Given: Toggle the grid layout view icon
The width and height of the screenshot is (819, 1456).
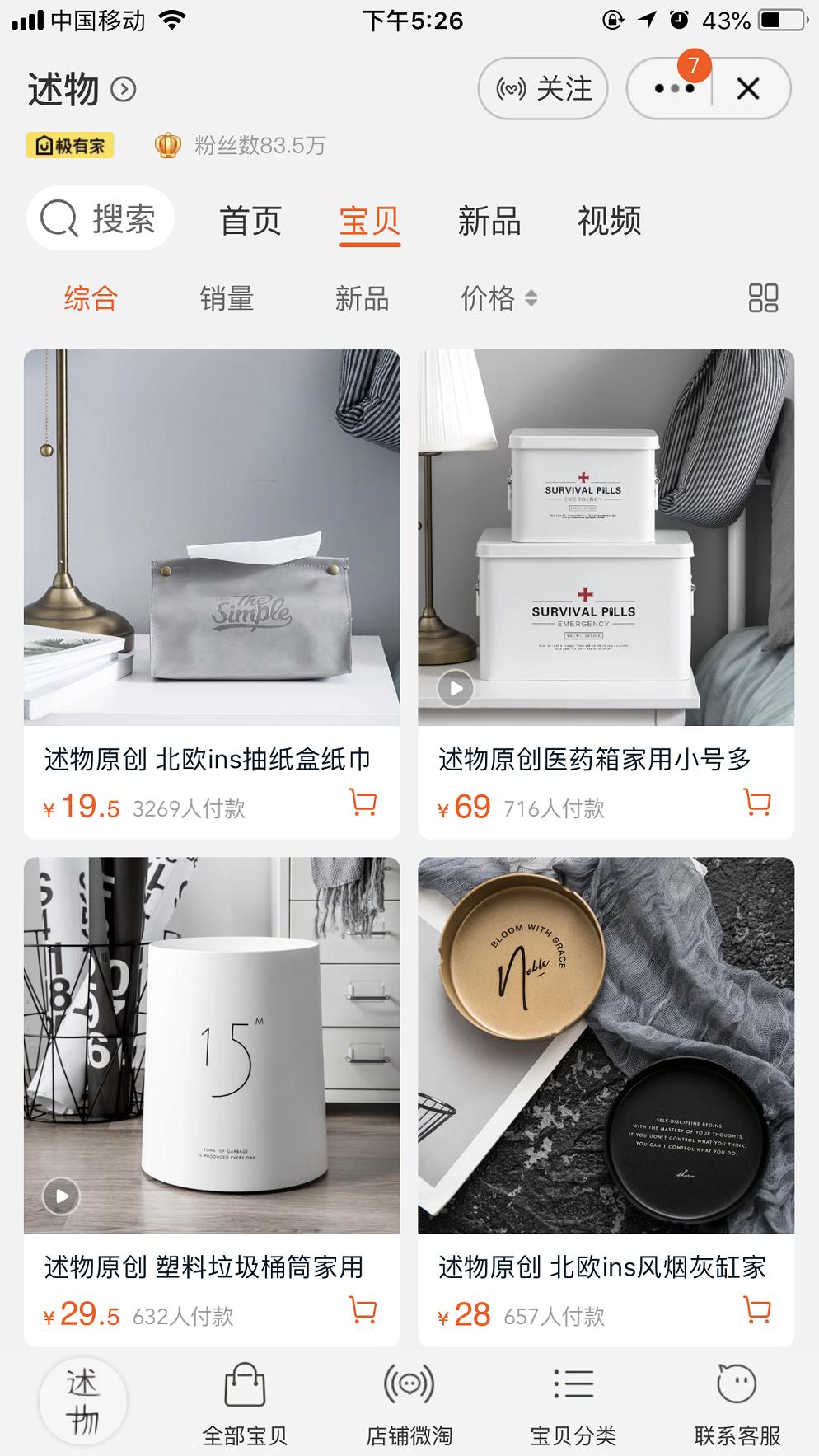Looking at the screenshot, I should (763, 298).
